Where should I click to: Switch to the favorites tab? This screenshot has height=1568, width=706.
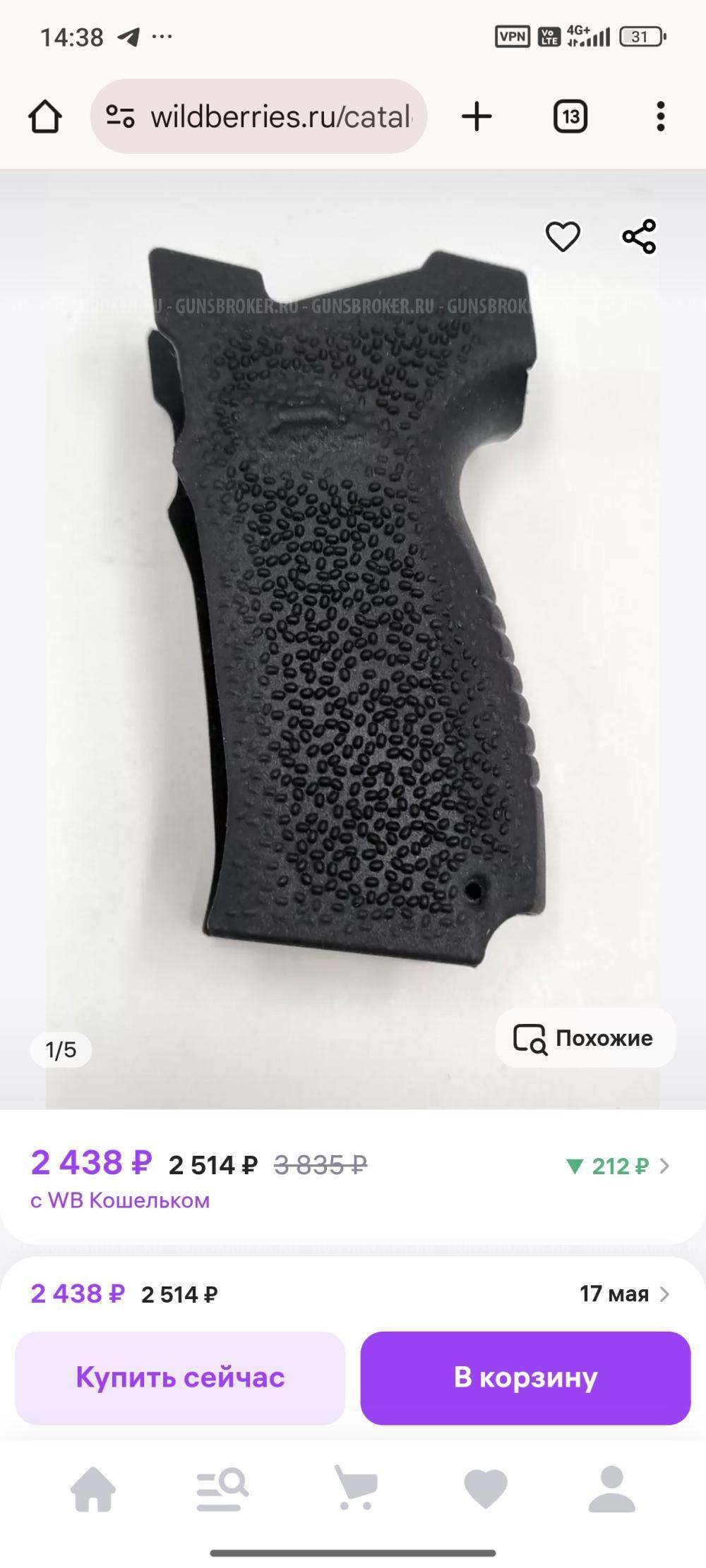(486, 1489)
